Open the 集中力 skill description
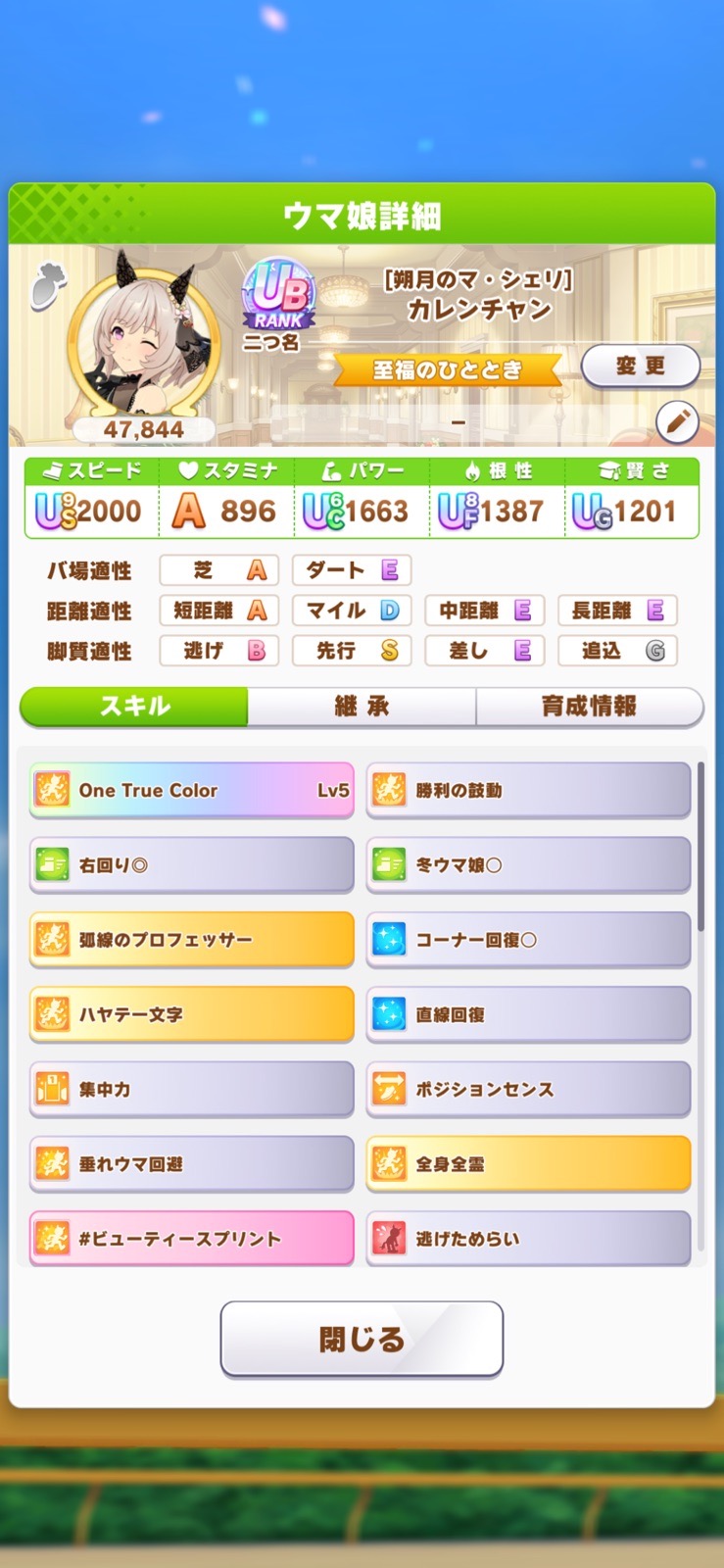The height and width of the screenshot is (1568, 724). coord(191,1089)
